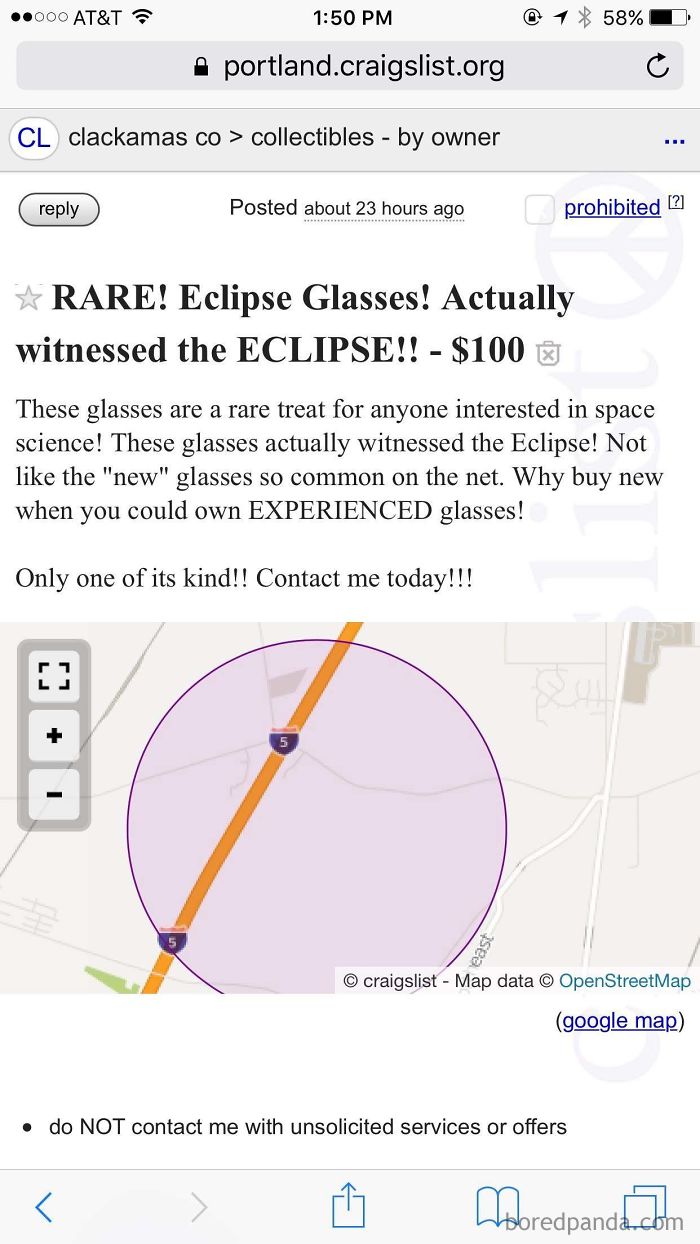The image size is (700, 1244).
Task: Open the three-dot more options menu
Action: pyautogui.click(x=674, y=139)
